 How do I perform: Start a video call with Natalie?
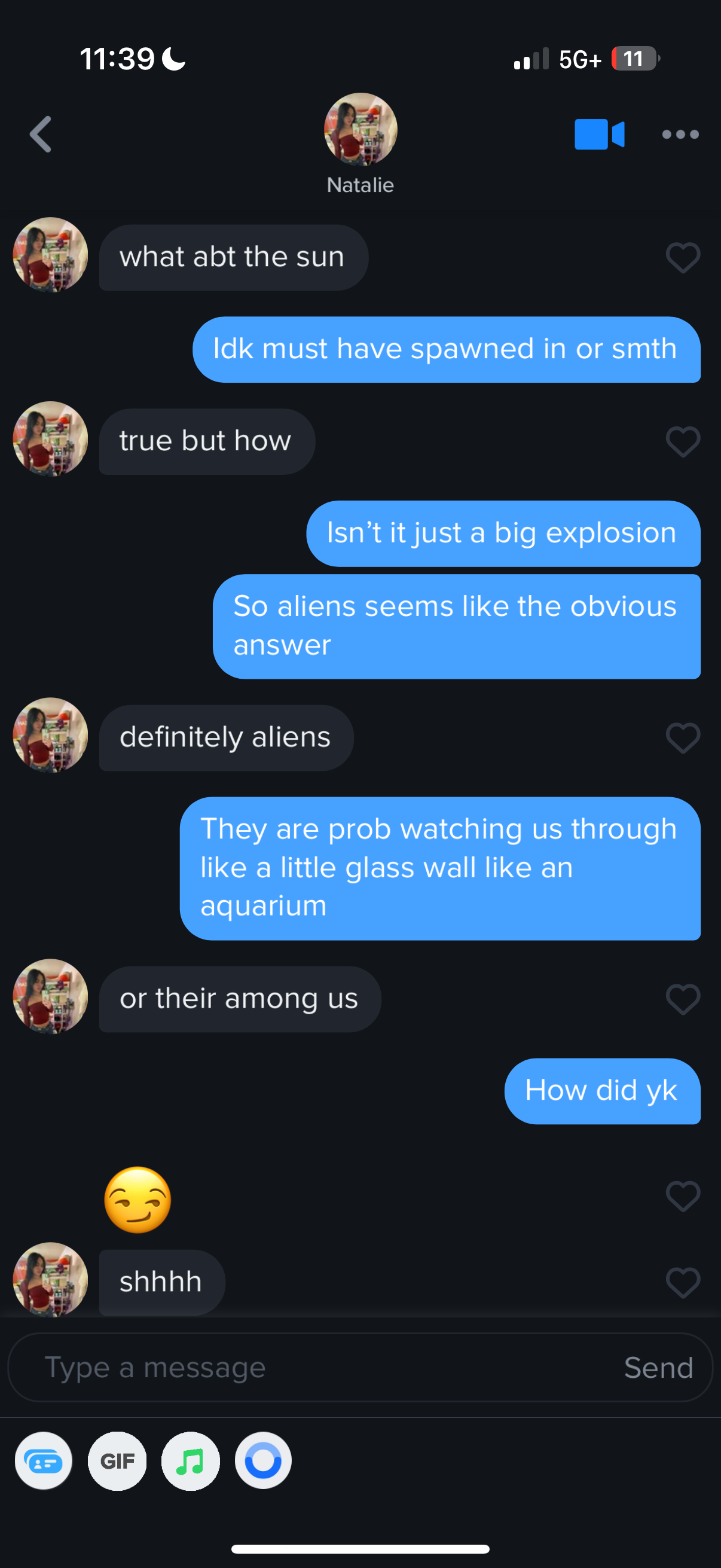pyautogui.click(x=598, y=134)
